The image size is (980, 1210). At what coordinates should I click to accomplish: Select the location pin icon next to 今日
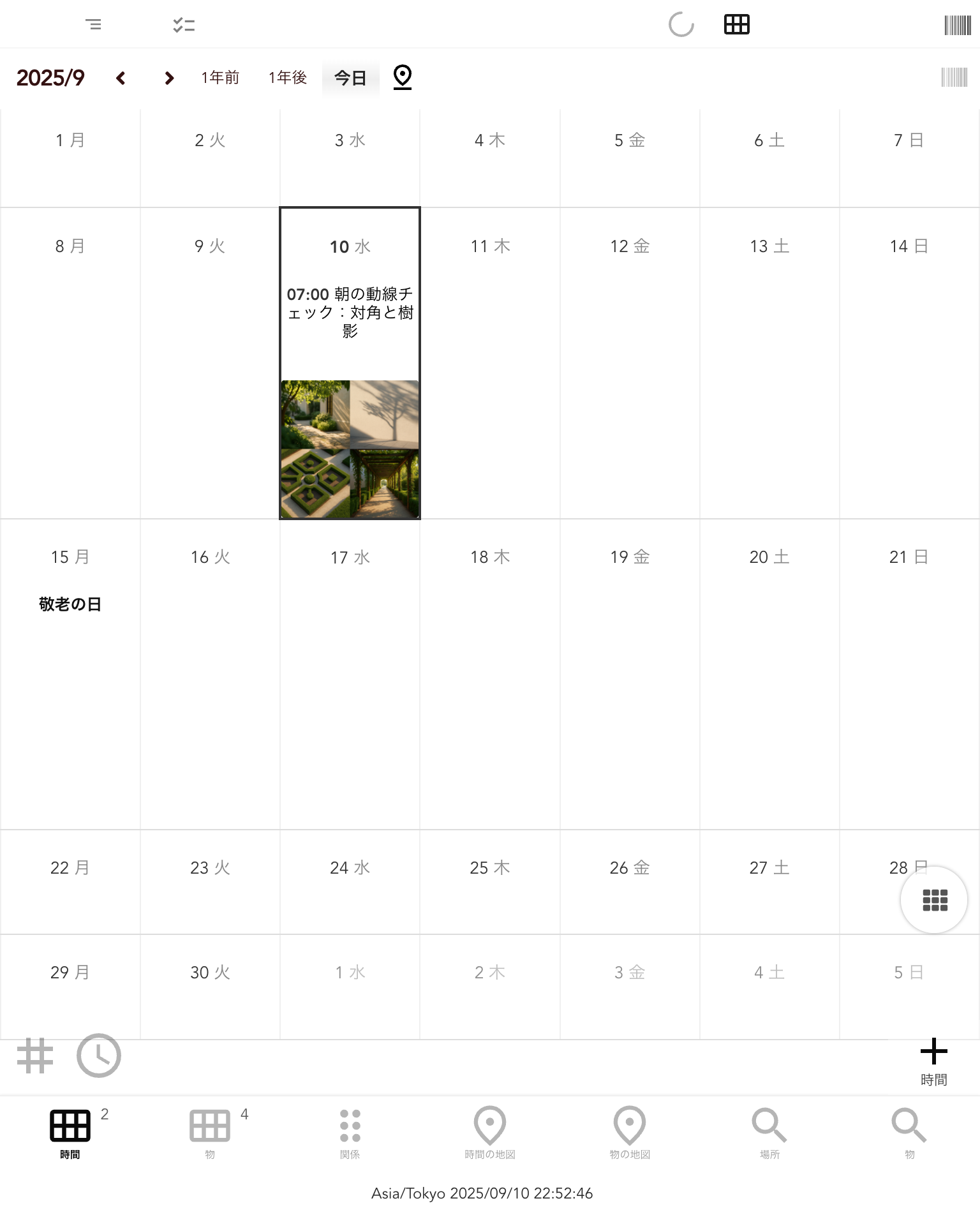point(402,77)
